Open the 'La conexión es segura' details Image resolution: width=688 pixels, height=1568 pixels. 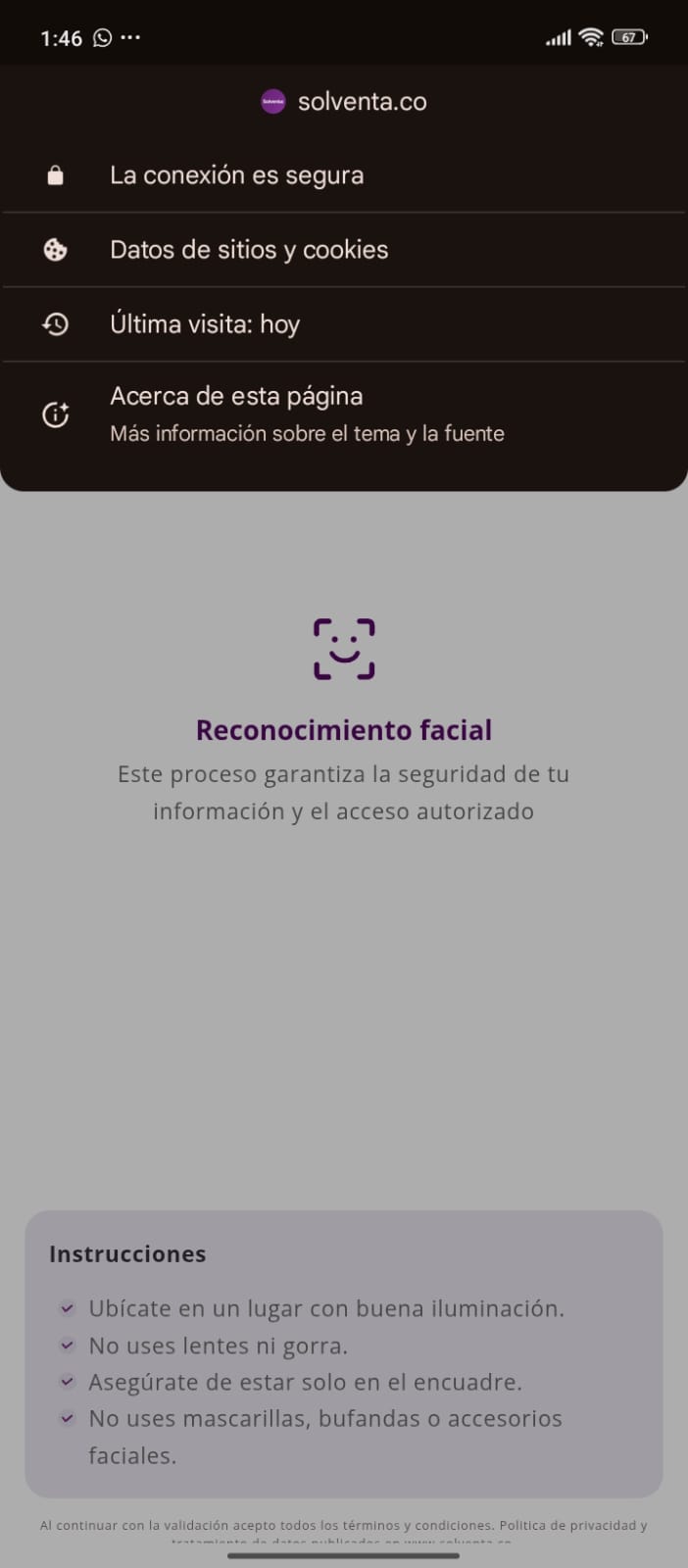click(x=237, y=175)
